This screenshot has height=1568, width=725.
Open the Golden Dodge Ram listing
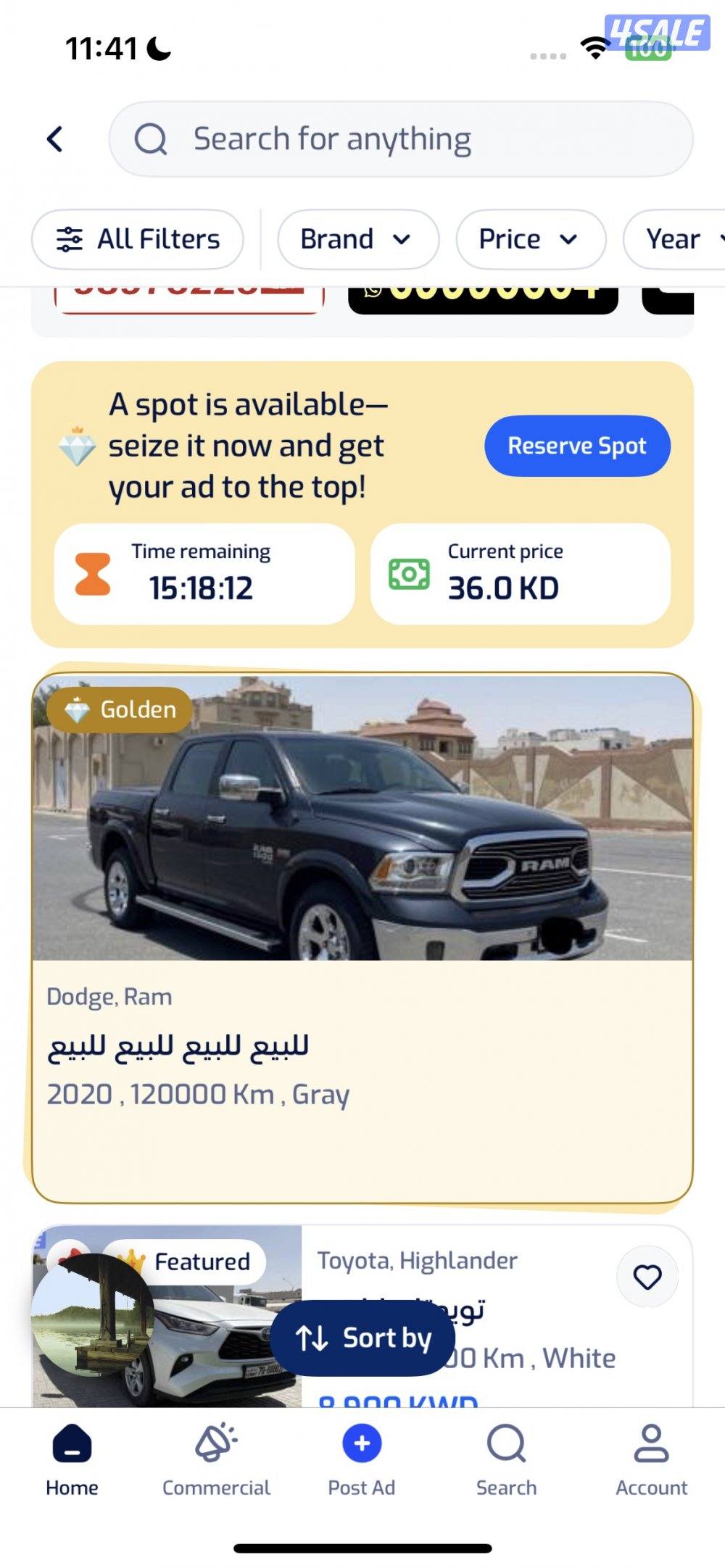(x=362, y=935)
